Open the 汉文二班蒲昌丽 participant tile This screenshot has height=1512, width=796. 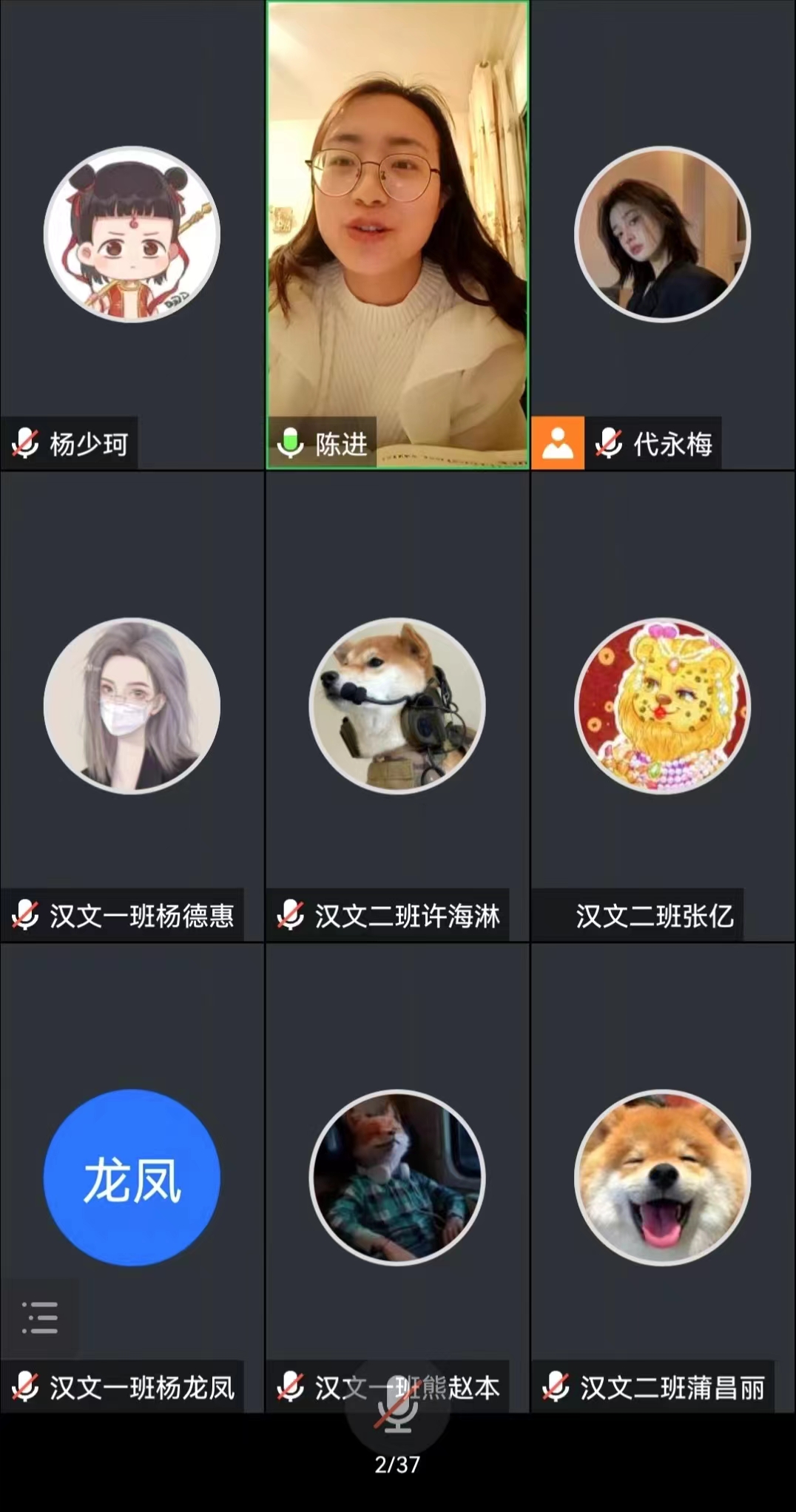click(x=662, y=1177)
